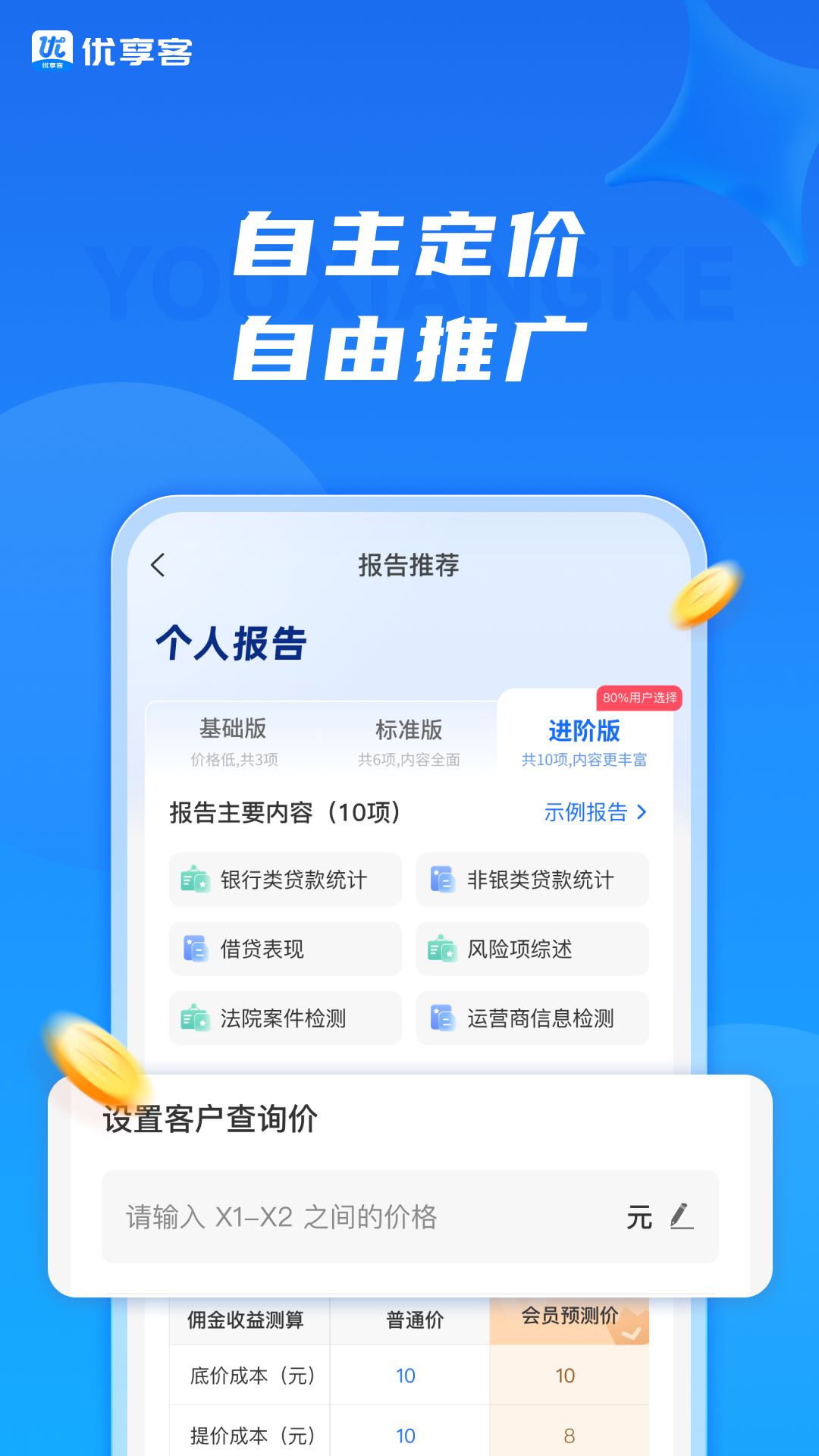Screen dimensions: 819x1456
Task: Select the 非银类贷款统计 card icon
Action: (442, 880)
